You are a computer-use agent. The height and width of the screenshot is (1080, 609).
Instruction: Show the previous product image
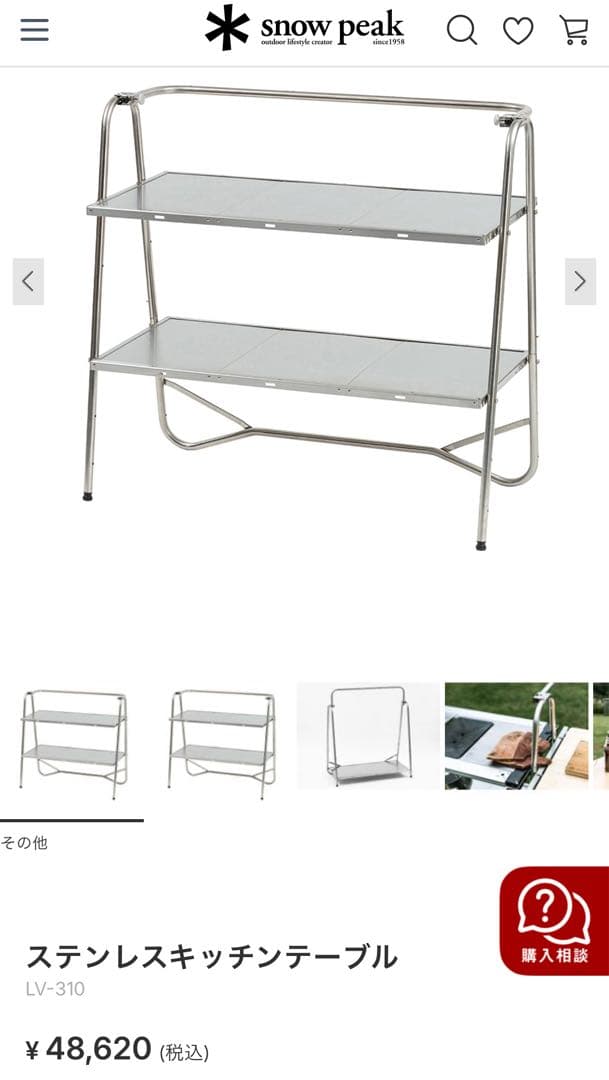(x=28, y=282)
